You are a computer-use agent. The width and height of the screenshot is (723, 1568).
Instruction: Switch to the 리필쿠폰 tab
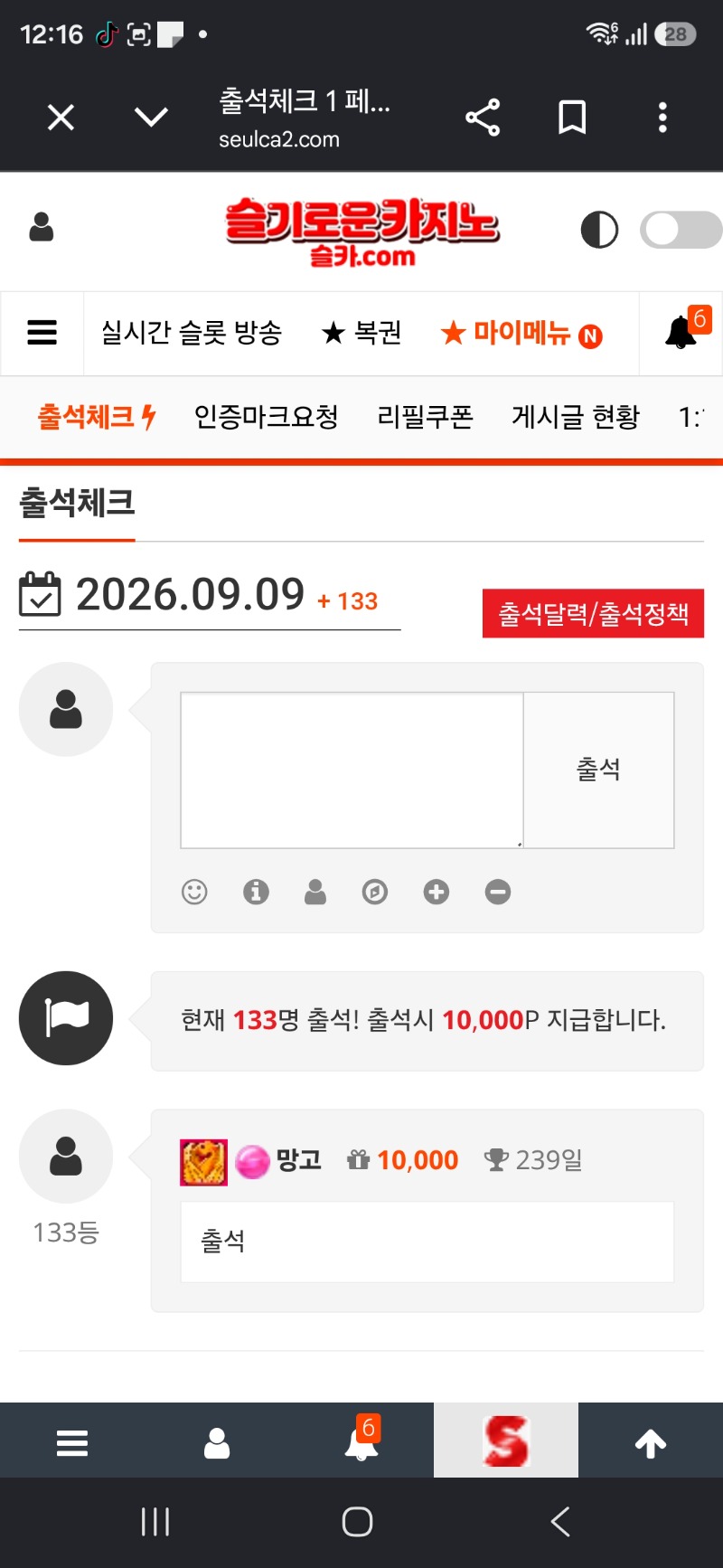click(x=426, y=417)
